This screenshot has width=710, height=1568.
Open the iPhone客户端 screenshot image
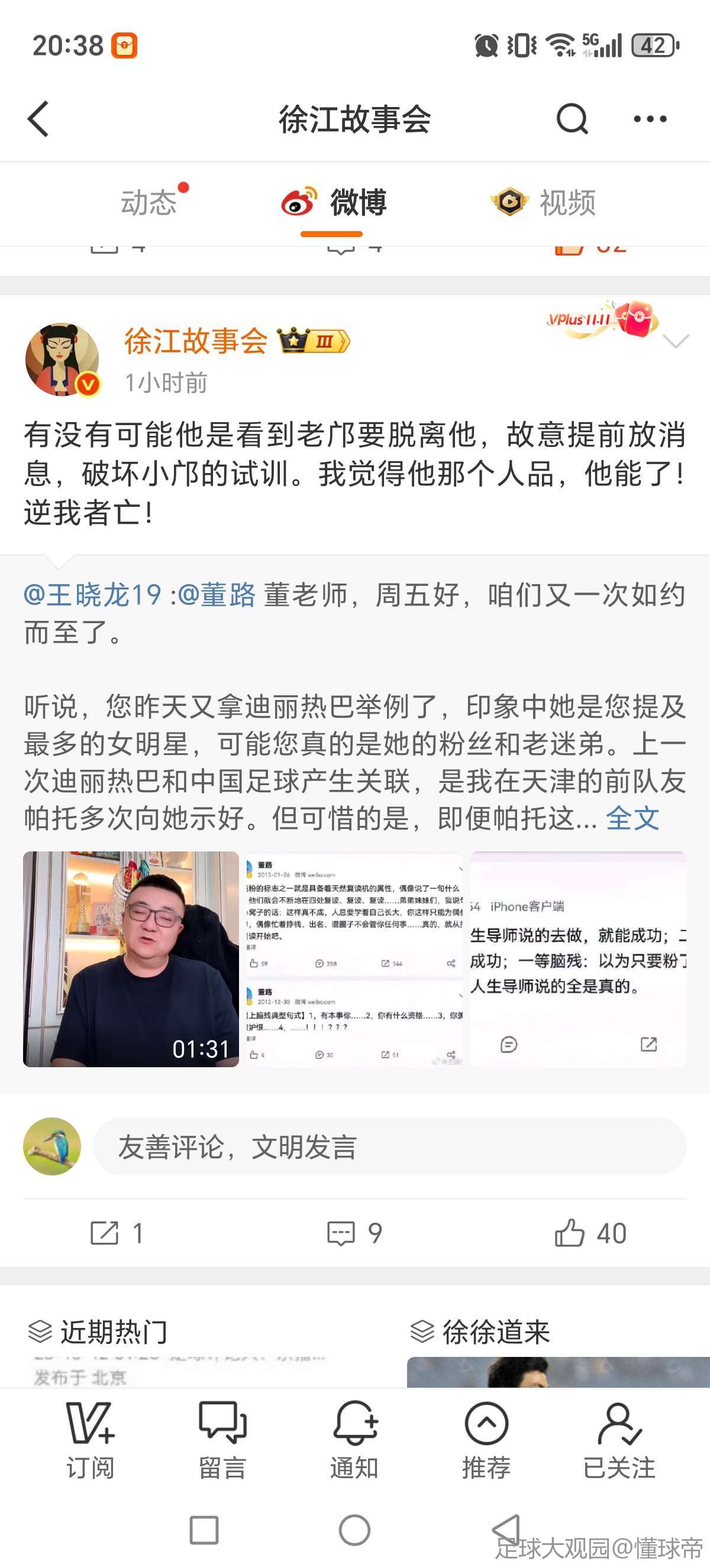[x=577, y=958]
